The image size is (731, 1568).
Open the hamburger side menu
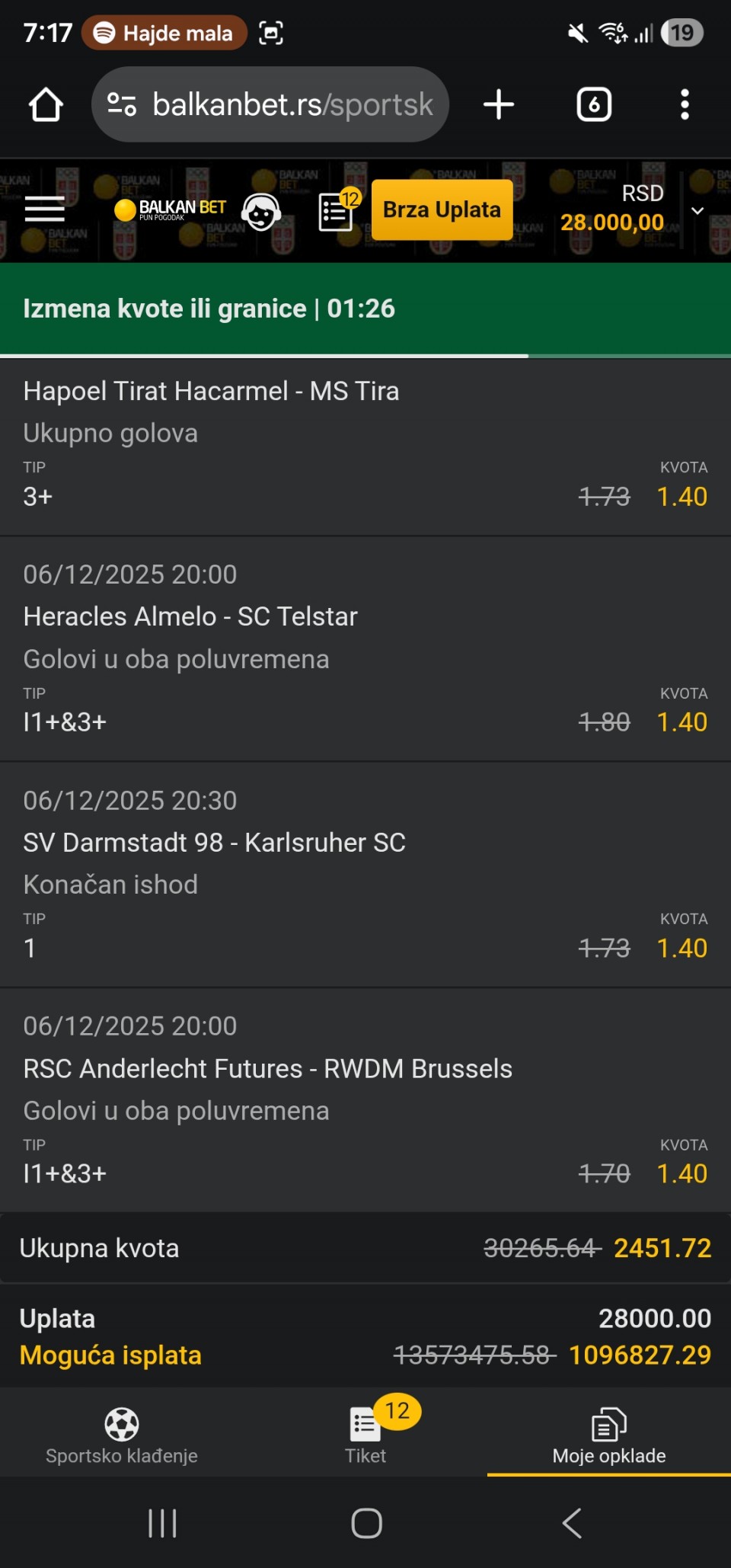point(44,210)
